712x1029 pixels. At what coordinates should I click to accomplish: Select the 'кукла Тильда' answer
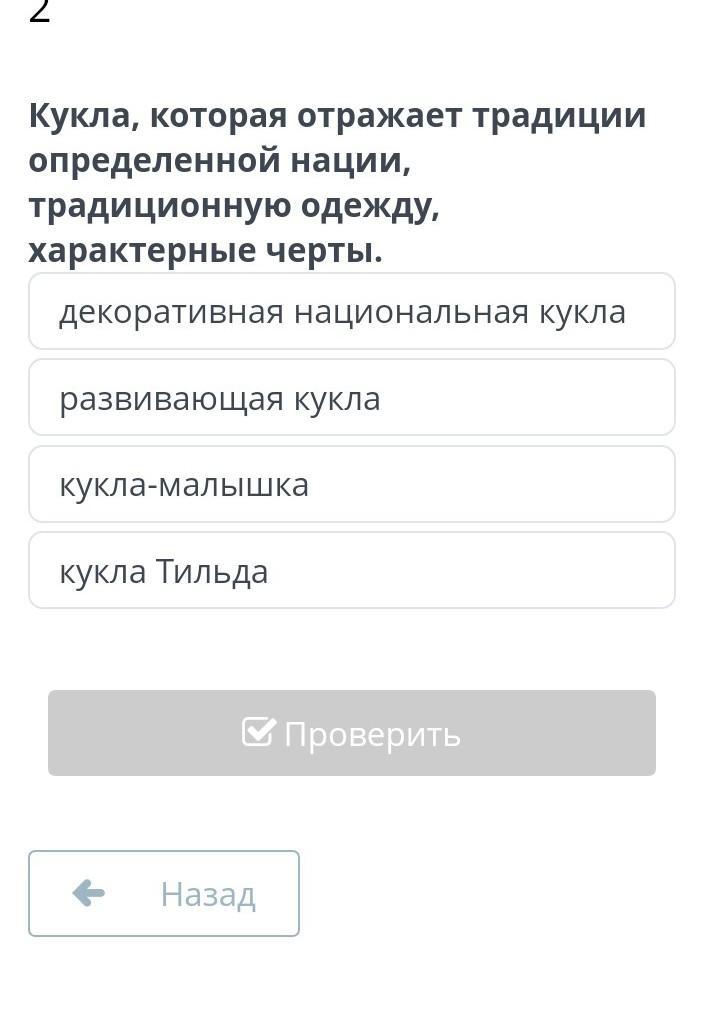point(351,571)
